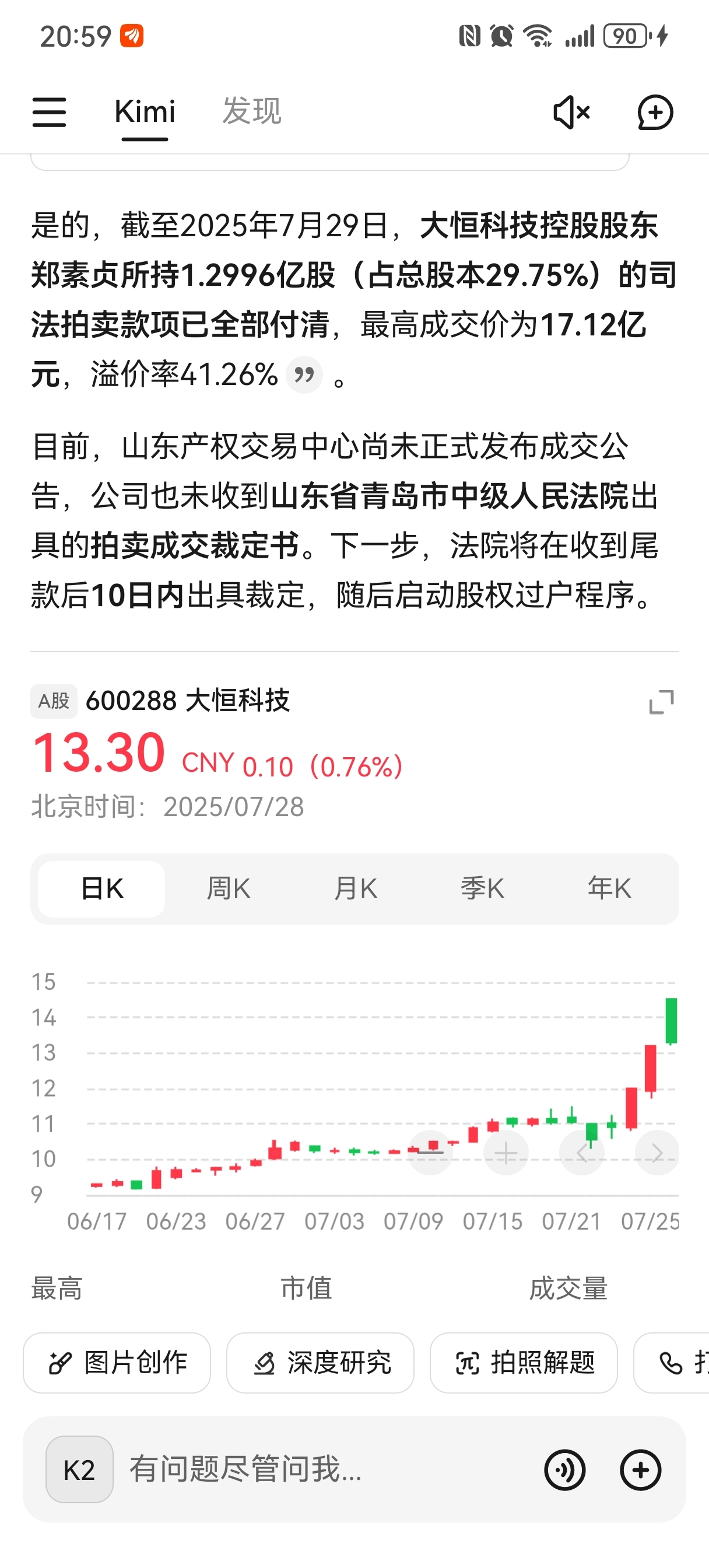The width and height of the screenshot is (709, 1568).
Task: Open the hamburger drawer menu
Action: click(x=50, y=112)
